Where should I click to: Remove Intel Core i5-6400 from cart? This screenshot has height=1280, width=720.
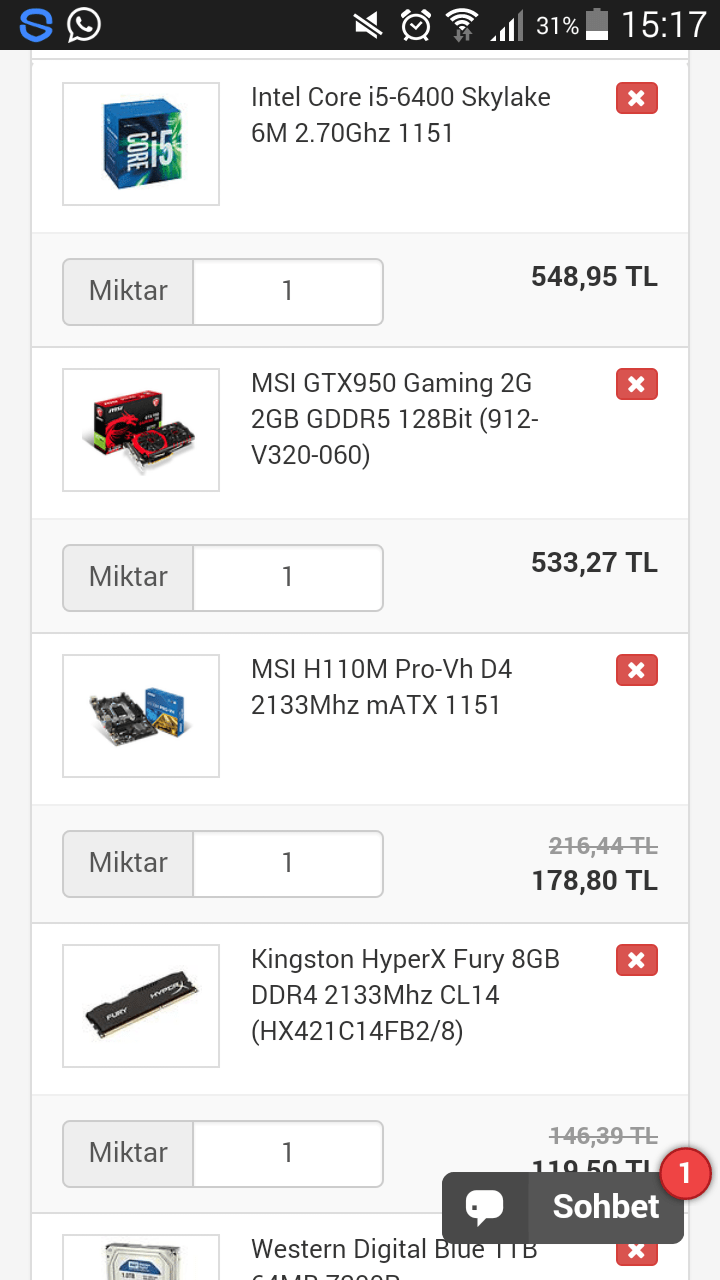click(x=636, y=98)
